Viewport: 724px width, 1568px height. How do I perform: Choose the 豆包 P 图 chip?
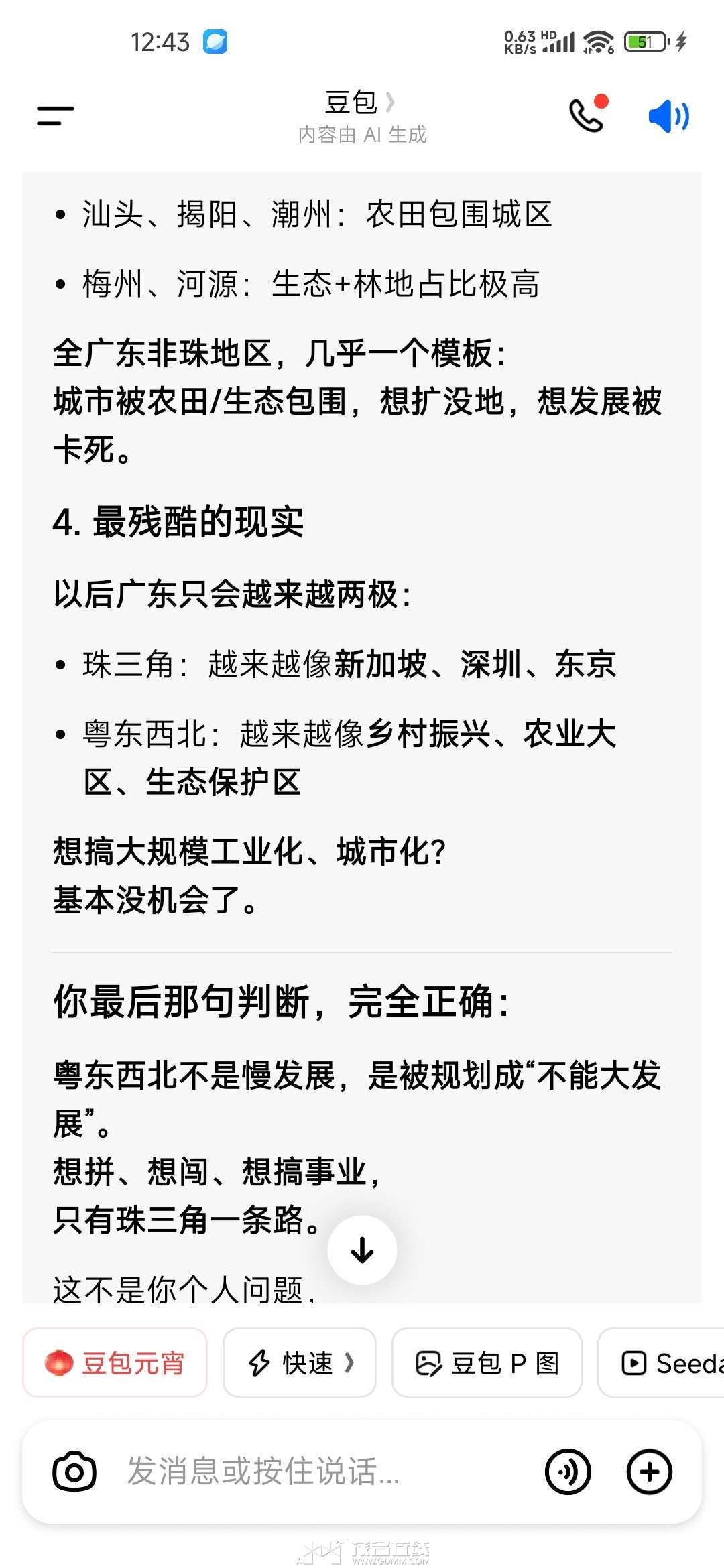coord(487,1362)
